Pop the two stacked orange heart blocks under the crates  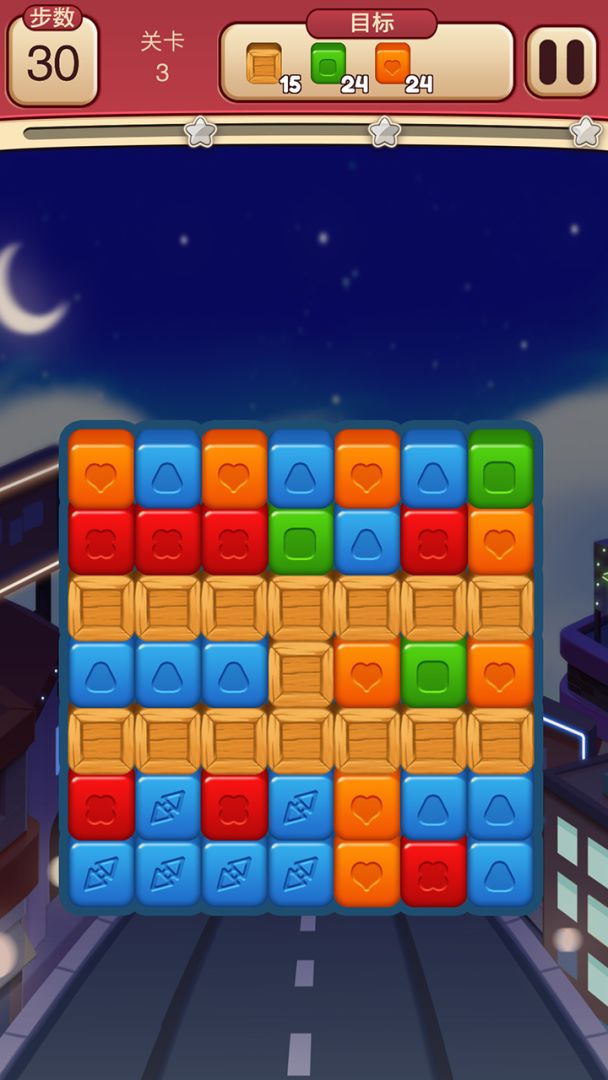pyautogui.click(x=367, y=838)
